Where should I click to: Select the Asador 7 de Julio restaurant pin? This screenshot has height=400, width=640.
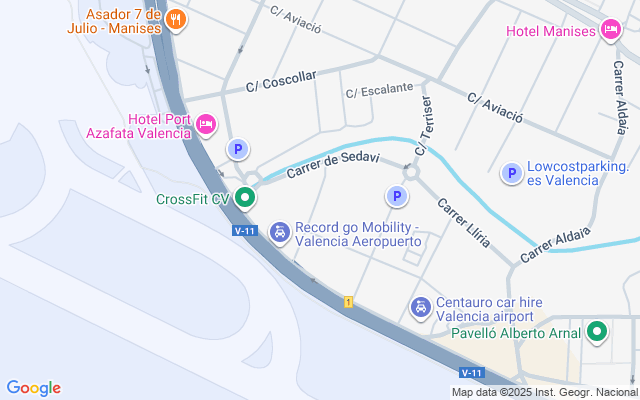click(176, 19)
